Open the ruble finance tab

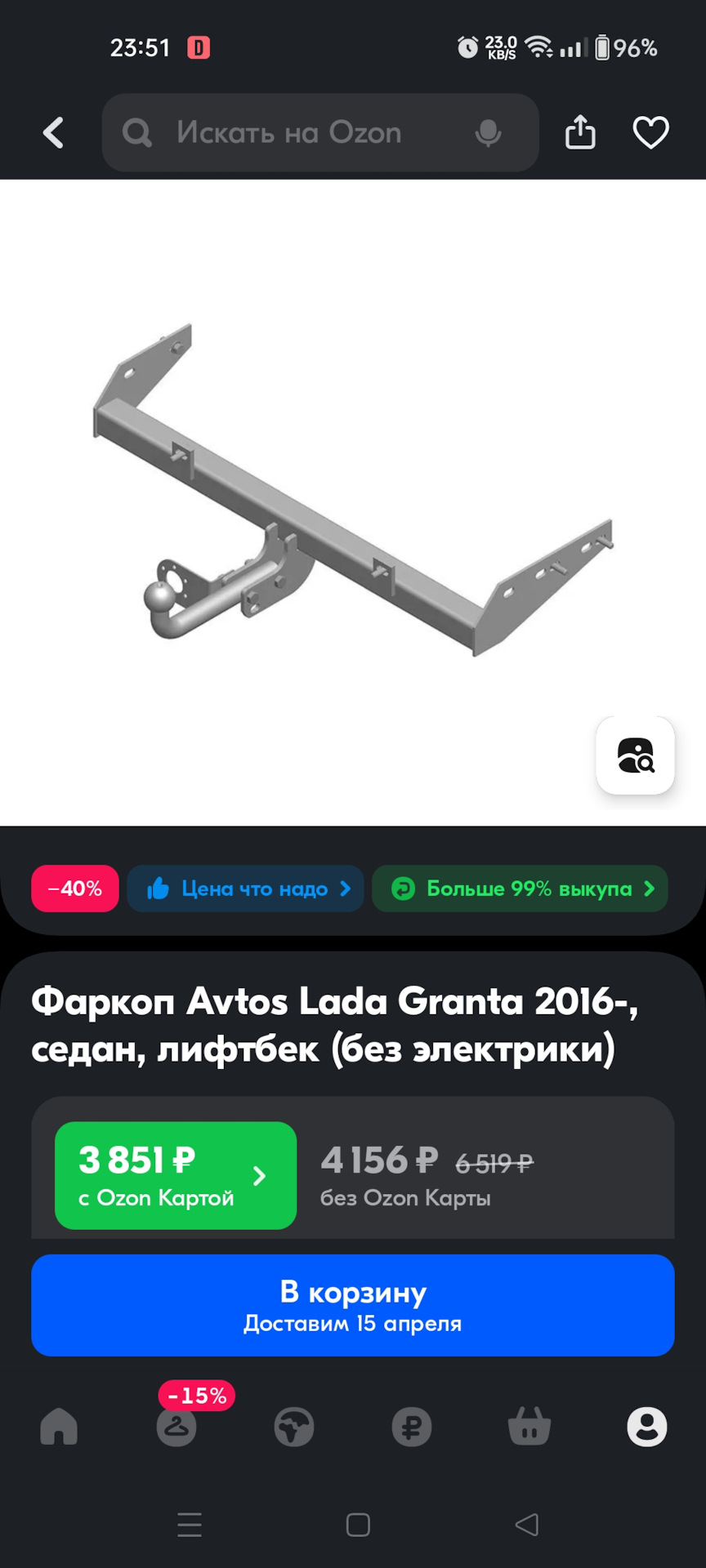[x=412, y=1428]
